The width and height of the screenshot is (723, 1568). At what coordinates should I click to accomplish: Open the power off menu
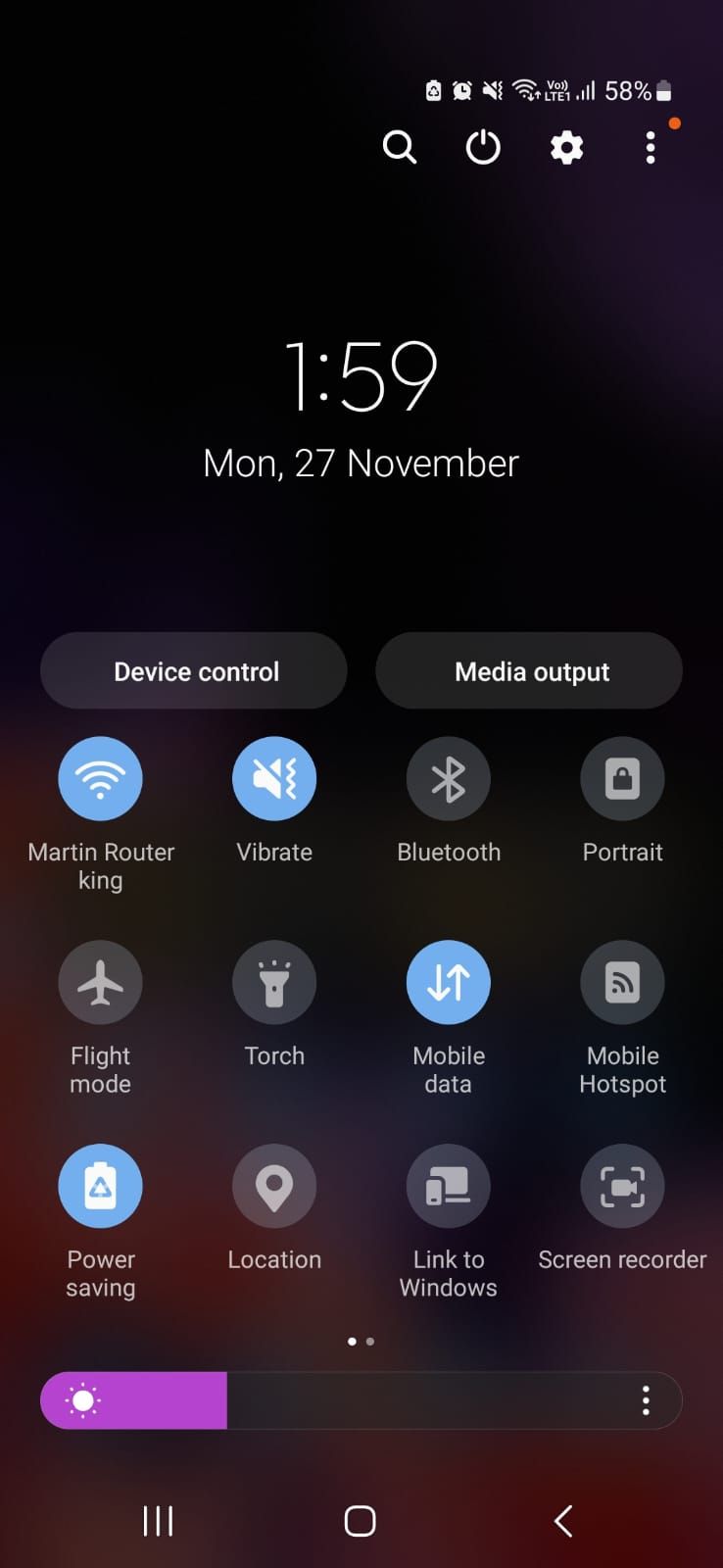coord(483,148)
